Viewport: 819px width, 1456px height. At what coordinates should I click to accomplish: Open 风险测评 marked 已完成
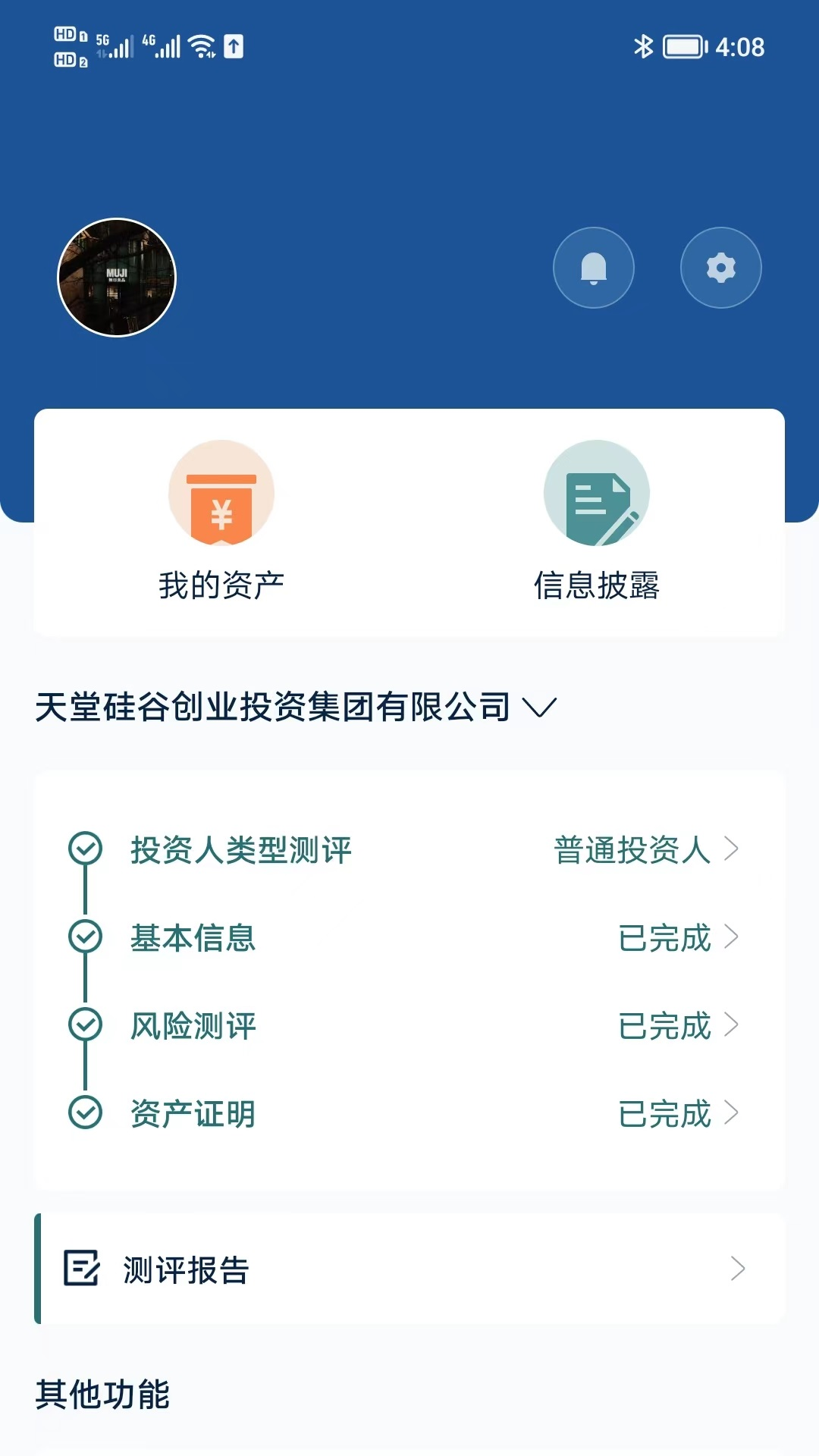[193, 1027]
